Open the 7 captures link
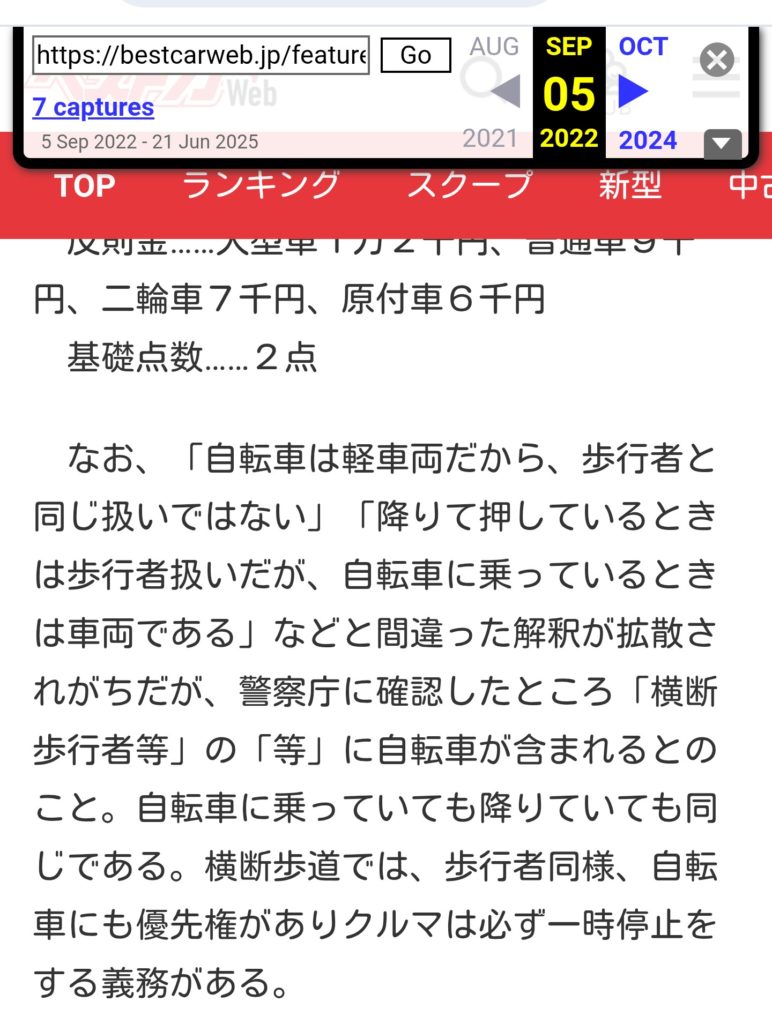Screen dimensions: 772x1024 (x=93, y=107)
